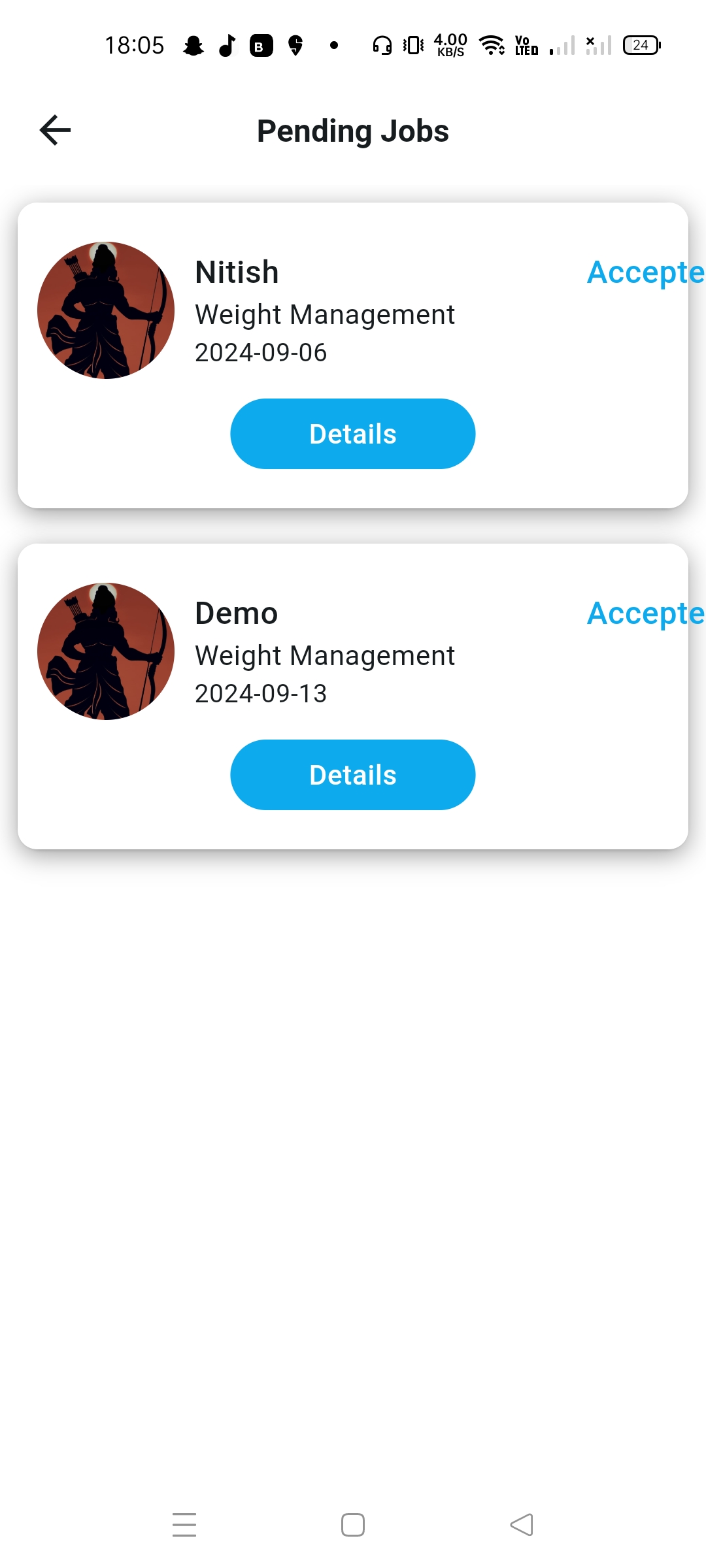Open Details for Nitish's job

click(x=352, y=434)
